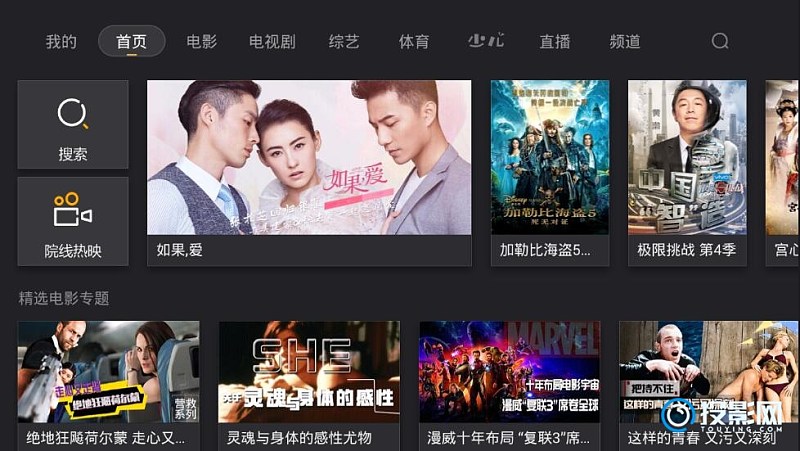This screenshot has width=800, height=451.
Task: Open the 院线热映 tile
Action: tap(73, 221)
